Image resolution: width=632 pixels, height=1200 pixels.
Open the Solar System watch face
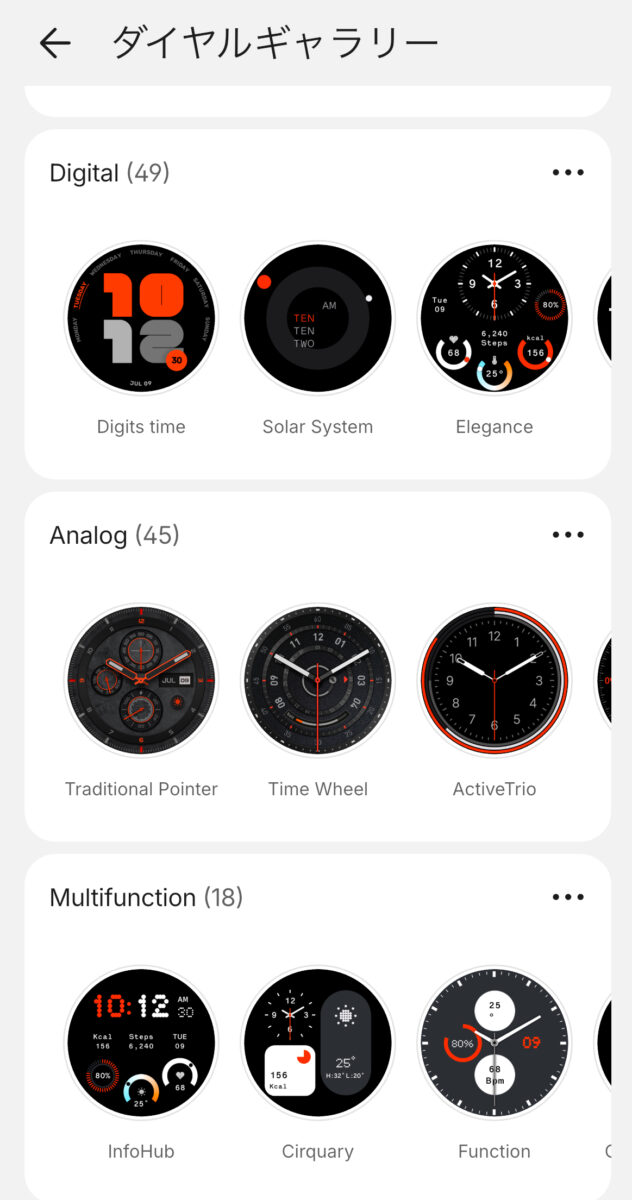click(318, 319)
